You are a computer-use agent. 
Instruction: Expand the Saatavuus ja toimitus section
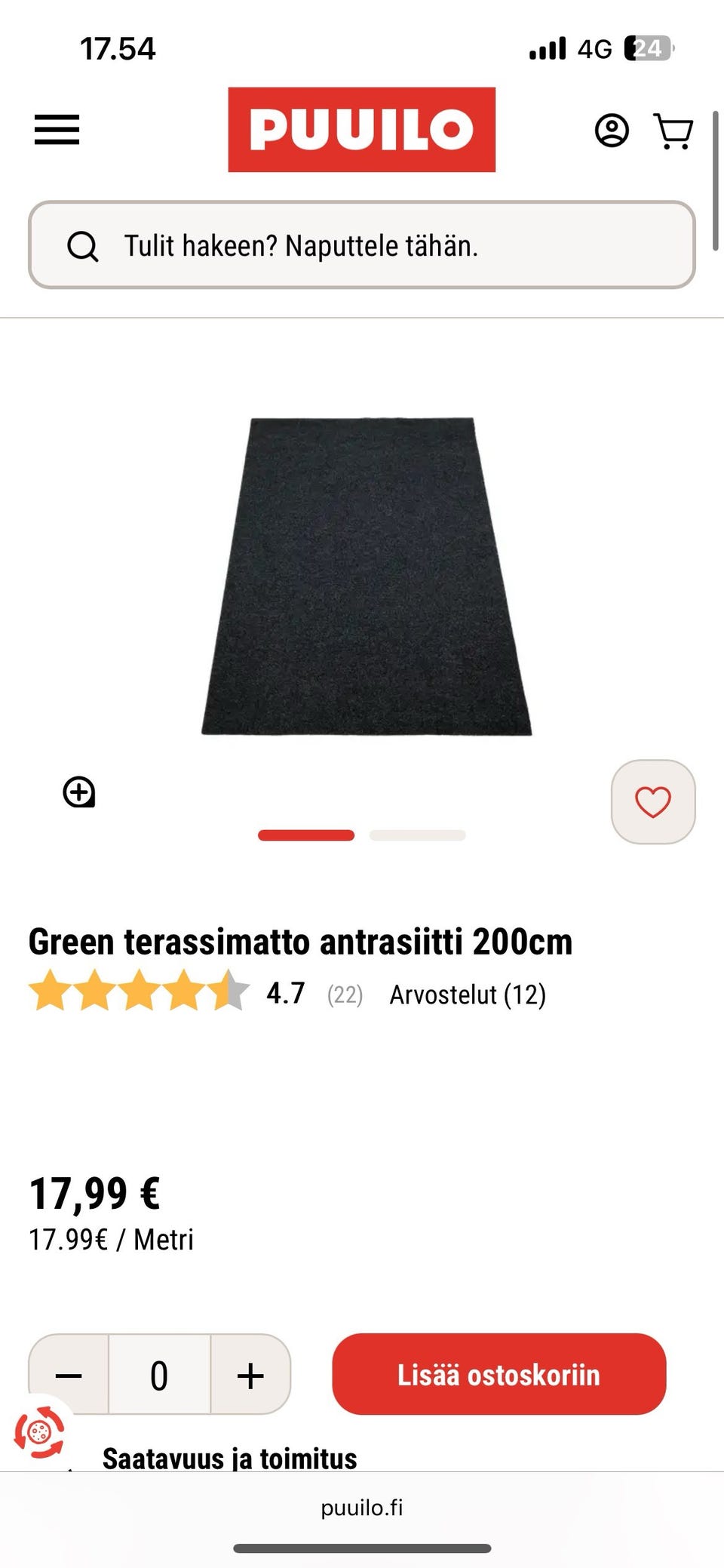coord(229,1458)
